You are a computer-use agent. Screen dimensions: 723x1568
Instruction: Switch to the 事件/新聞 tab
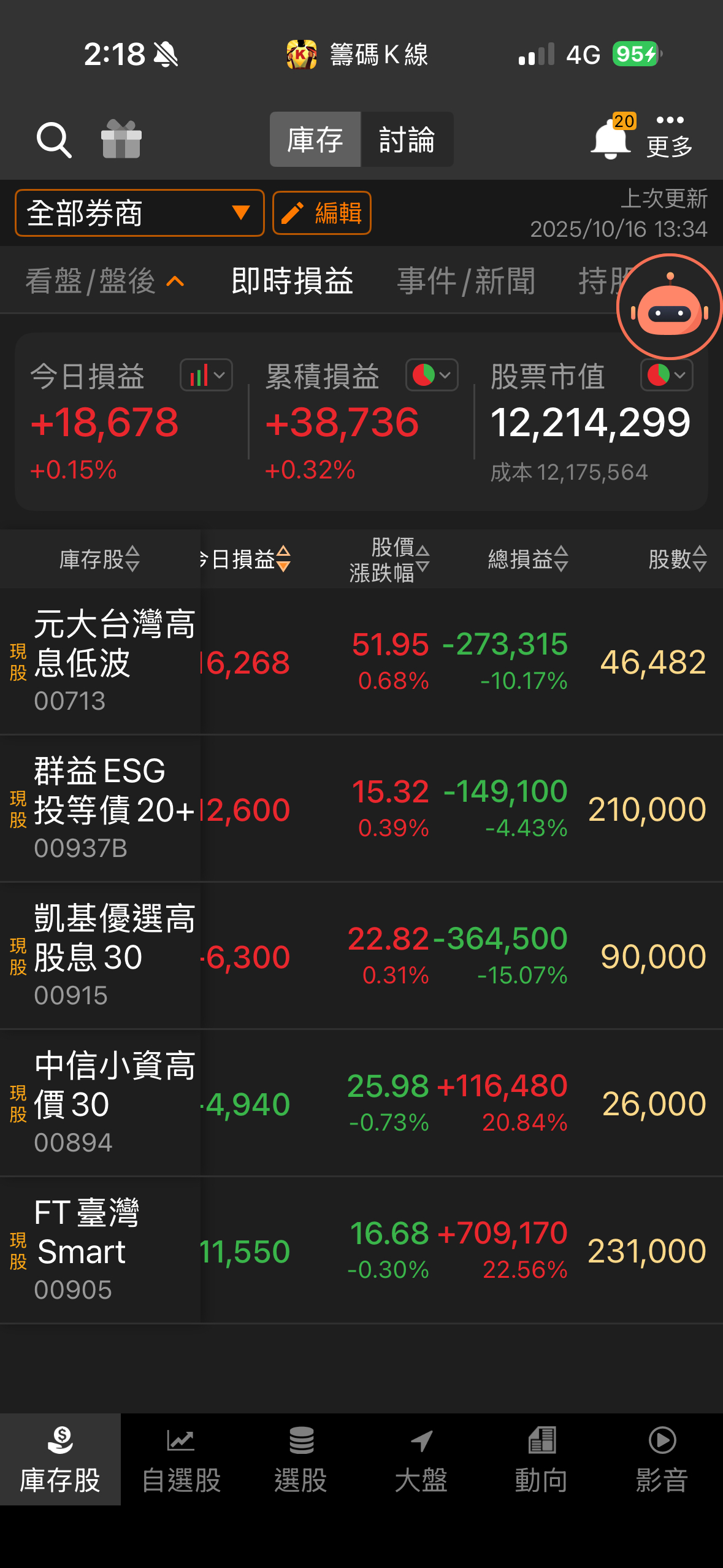click(466, 282)
